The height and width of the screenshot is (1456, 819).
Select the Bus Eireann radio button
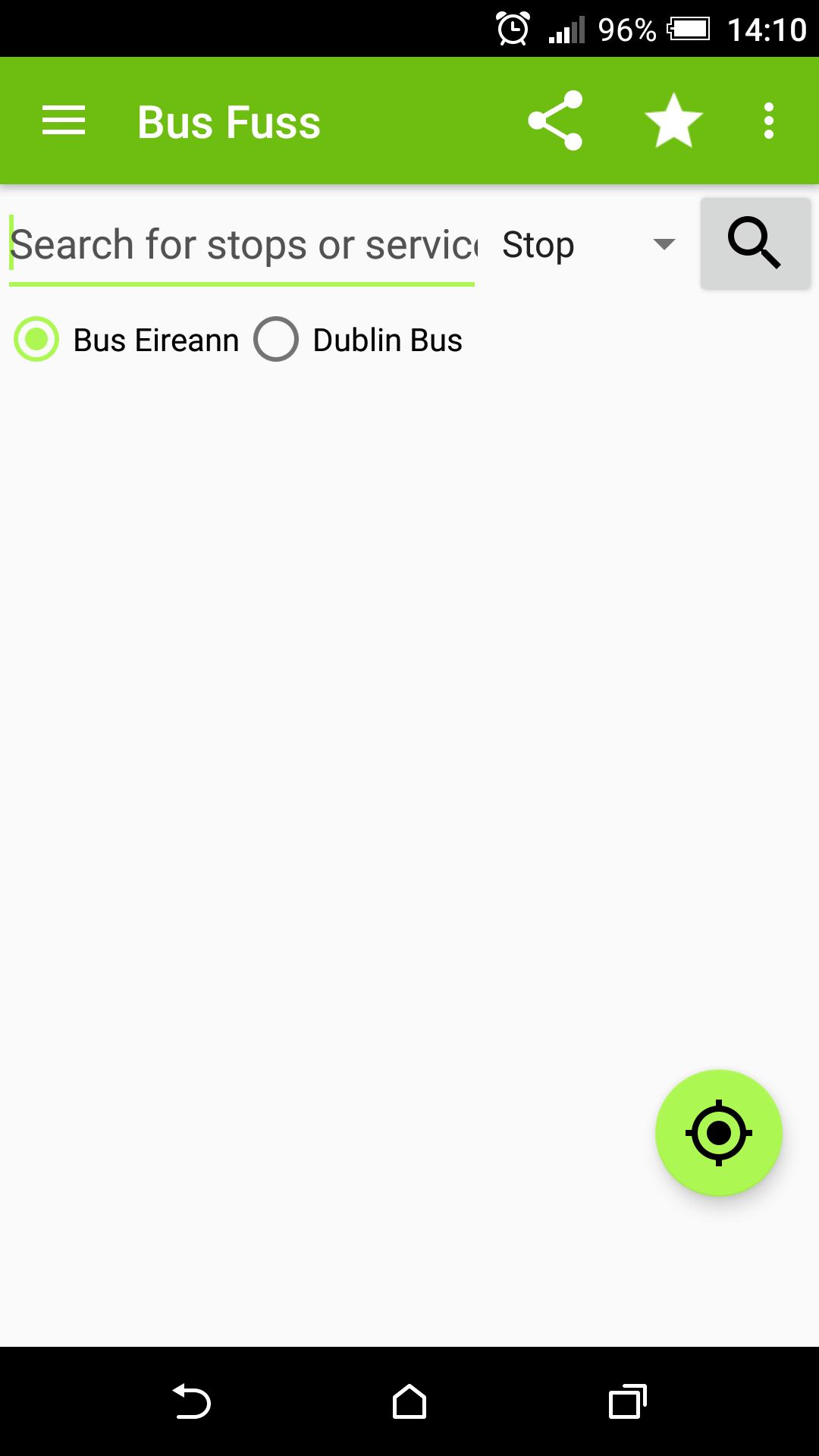(36, 339)
